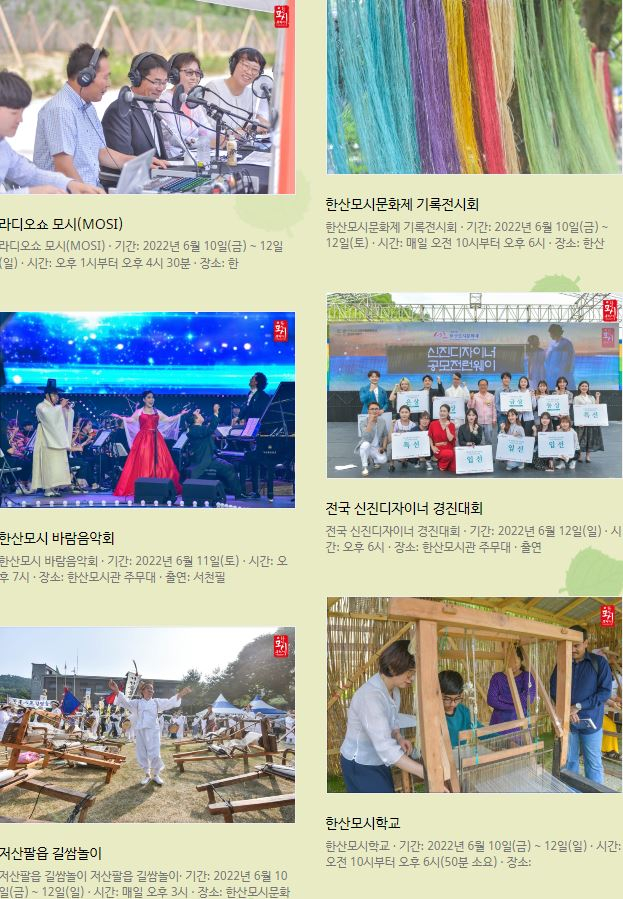
Task: Open the 라디오쇼 모시(MOSI) program card
Action: tap(62, 223)
